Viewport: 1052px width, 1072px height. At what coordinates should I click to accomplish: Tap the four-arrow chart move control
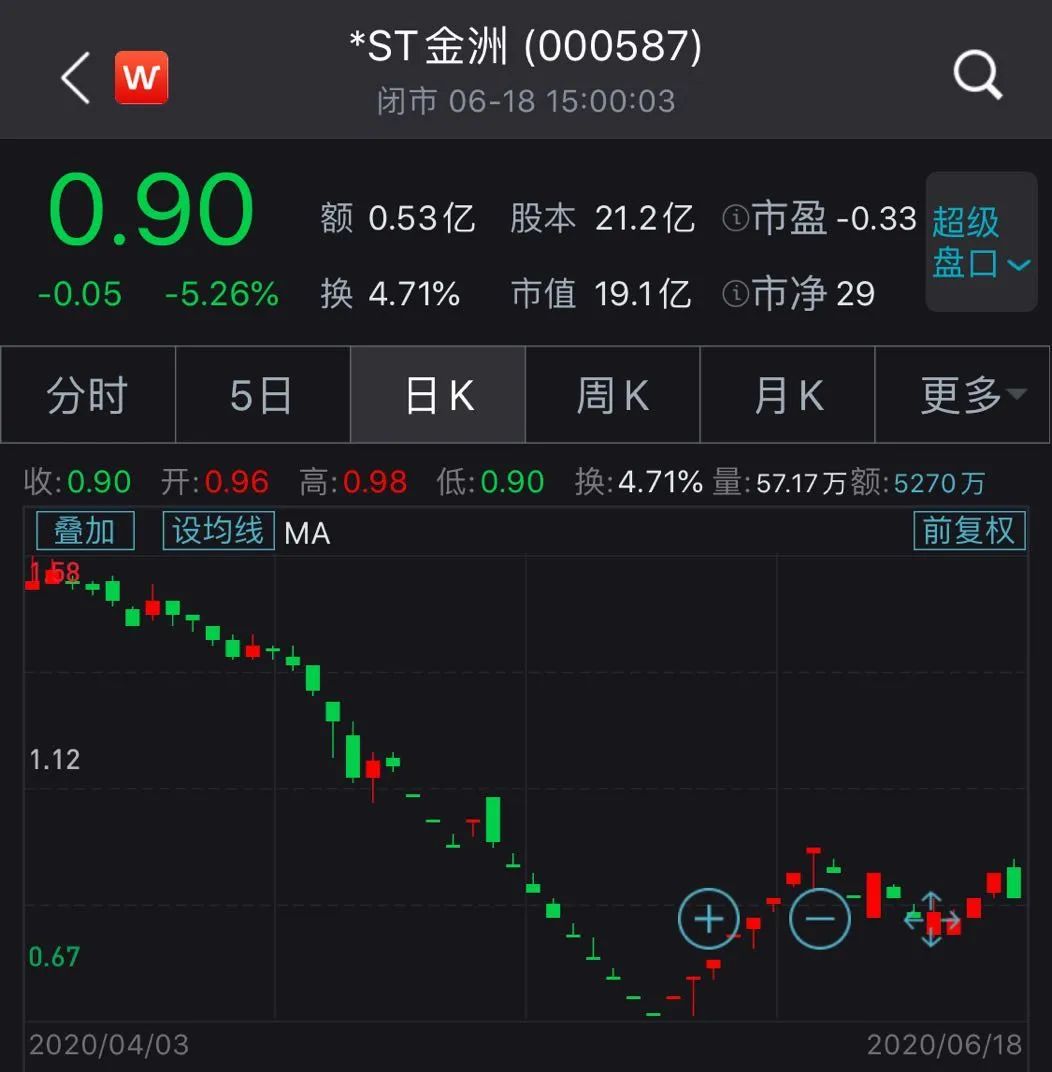coord(931,918)
